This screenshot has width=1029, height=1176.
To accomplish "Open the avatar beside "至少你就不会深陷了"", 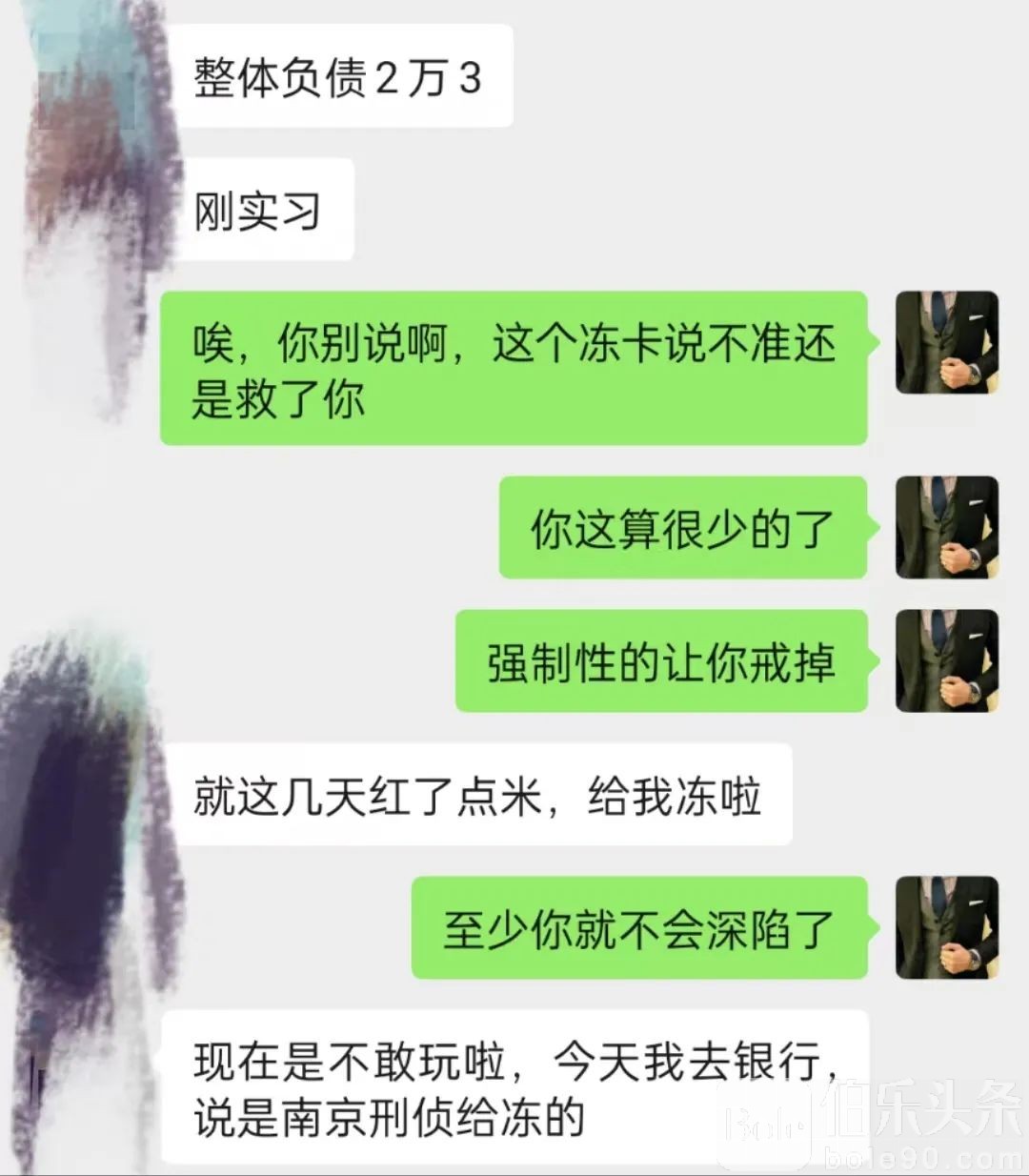I will tap(947, 927).
